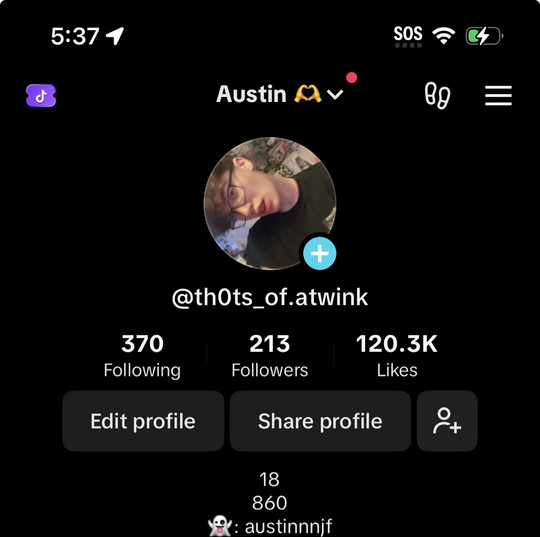View the 370 Following list
The height and width of the screenshot is (537, 540).
(x=142, y=356)
